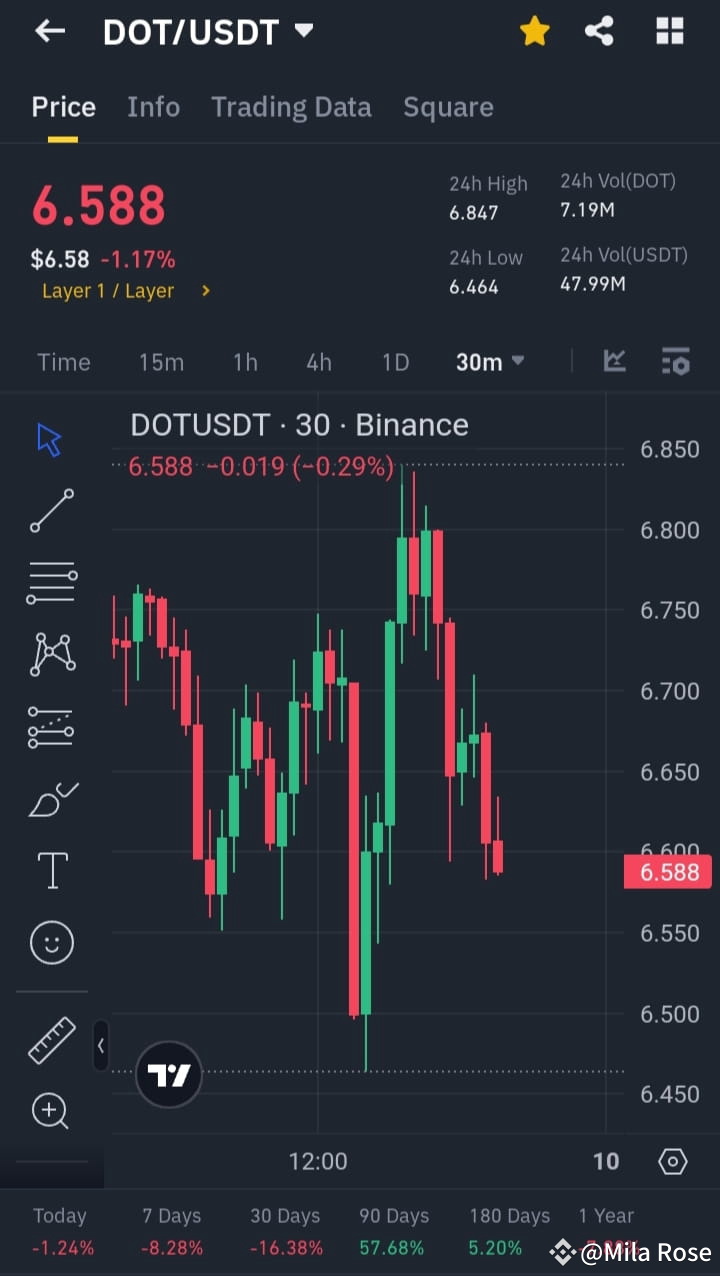
Task: Select the 1D timeframe option
Action: pyautogui.click(x=395, y=362)
